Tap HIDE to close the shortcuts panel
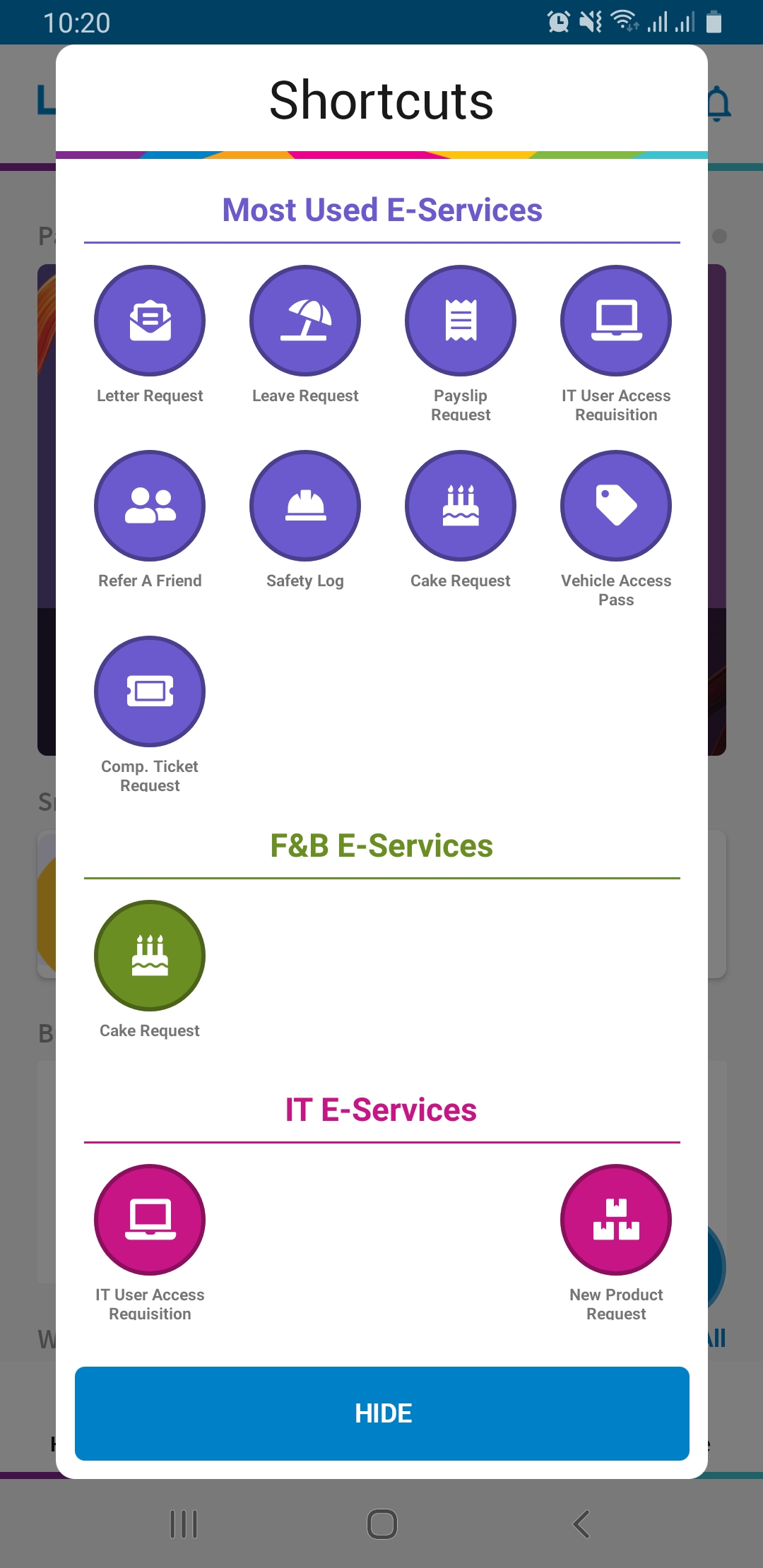 pyautogui.click(x=381, y=1413)
